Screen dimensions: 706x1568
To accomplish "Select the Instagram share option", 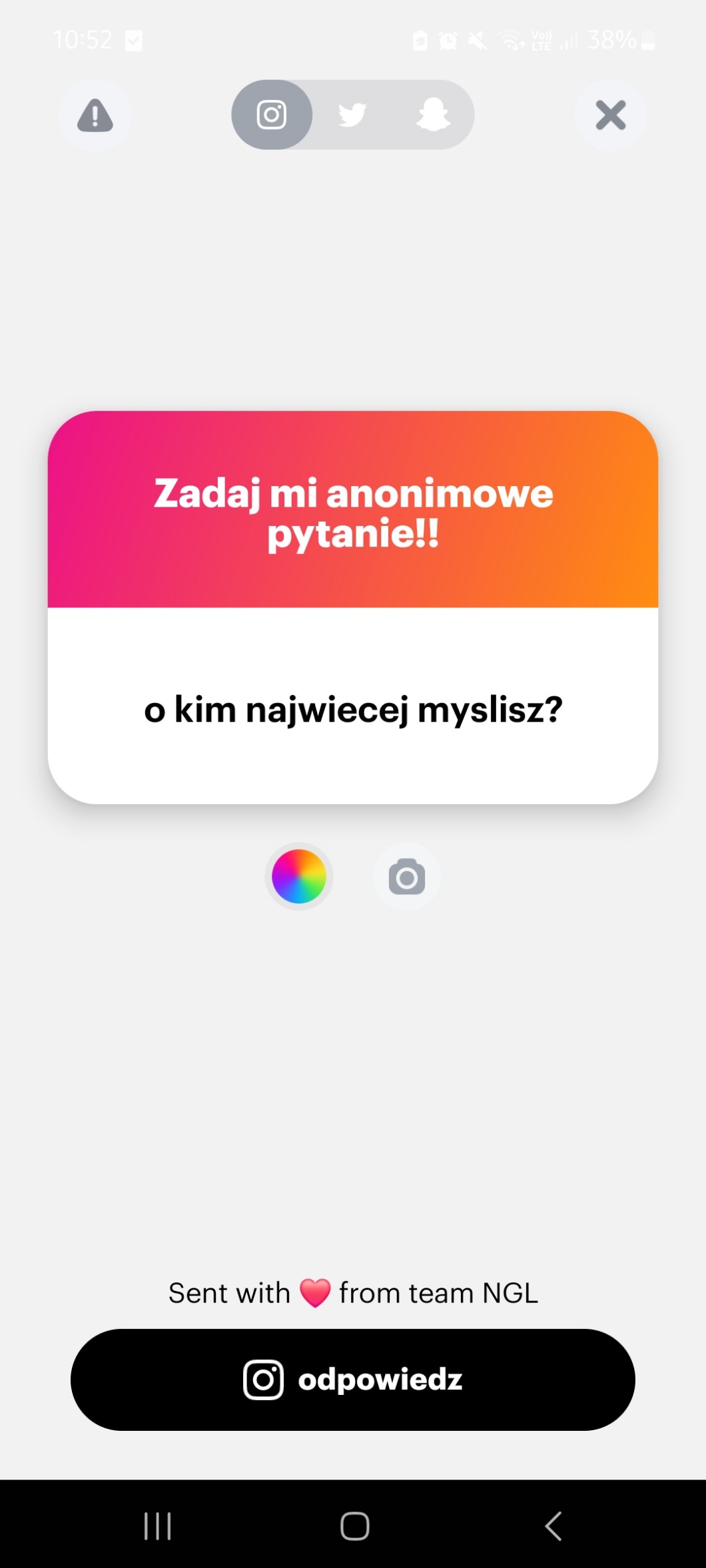I will tap(272, 115).
